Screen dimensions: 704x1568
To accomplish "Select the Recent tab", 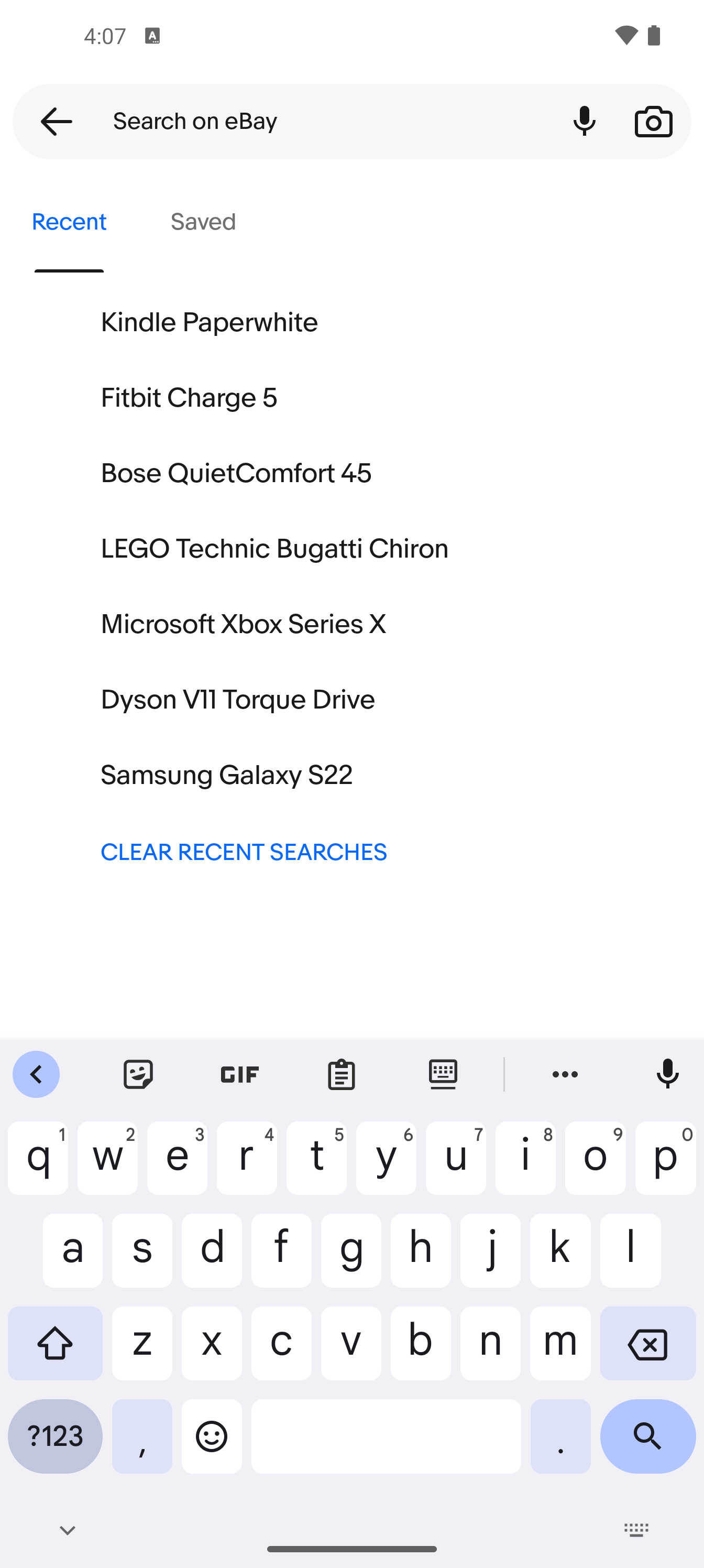I will 69,222.
